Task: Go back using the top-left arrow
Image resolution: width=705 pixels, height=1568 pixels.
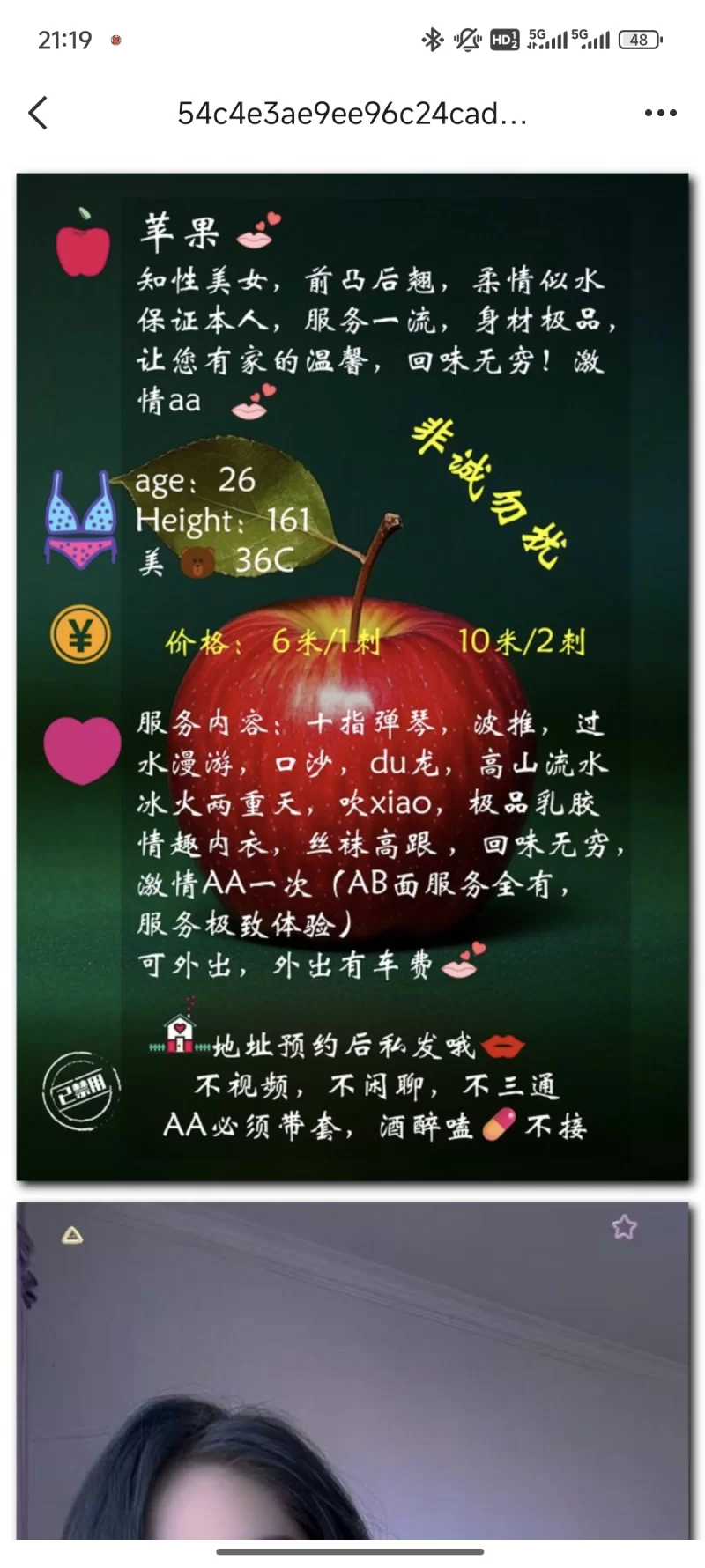Action: 38,113
